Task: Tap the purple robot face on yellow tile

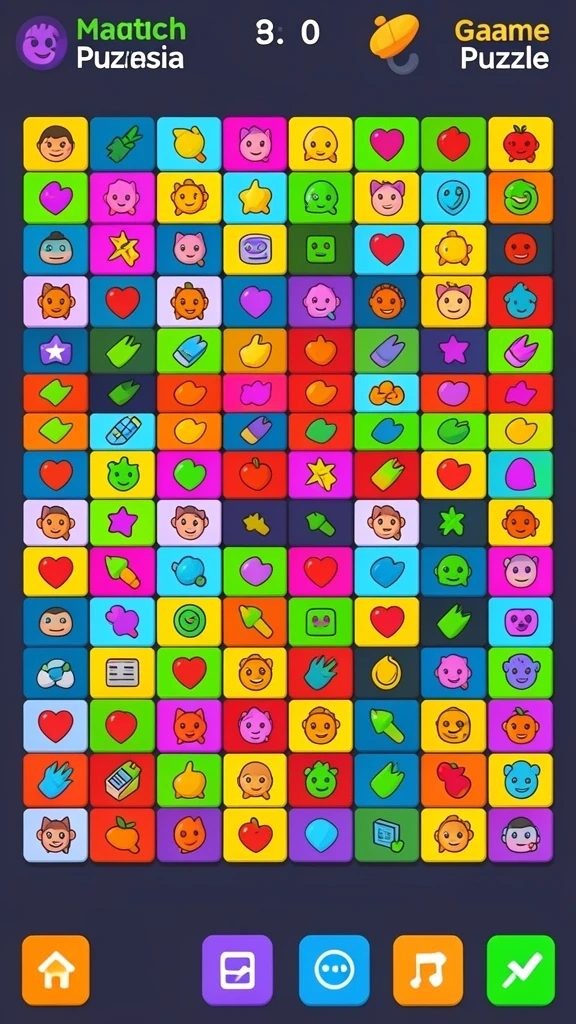Action: pos(255,249)
